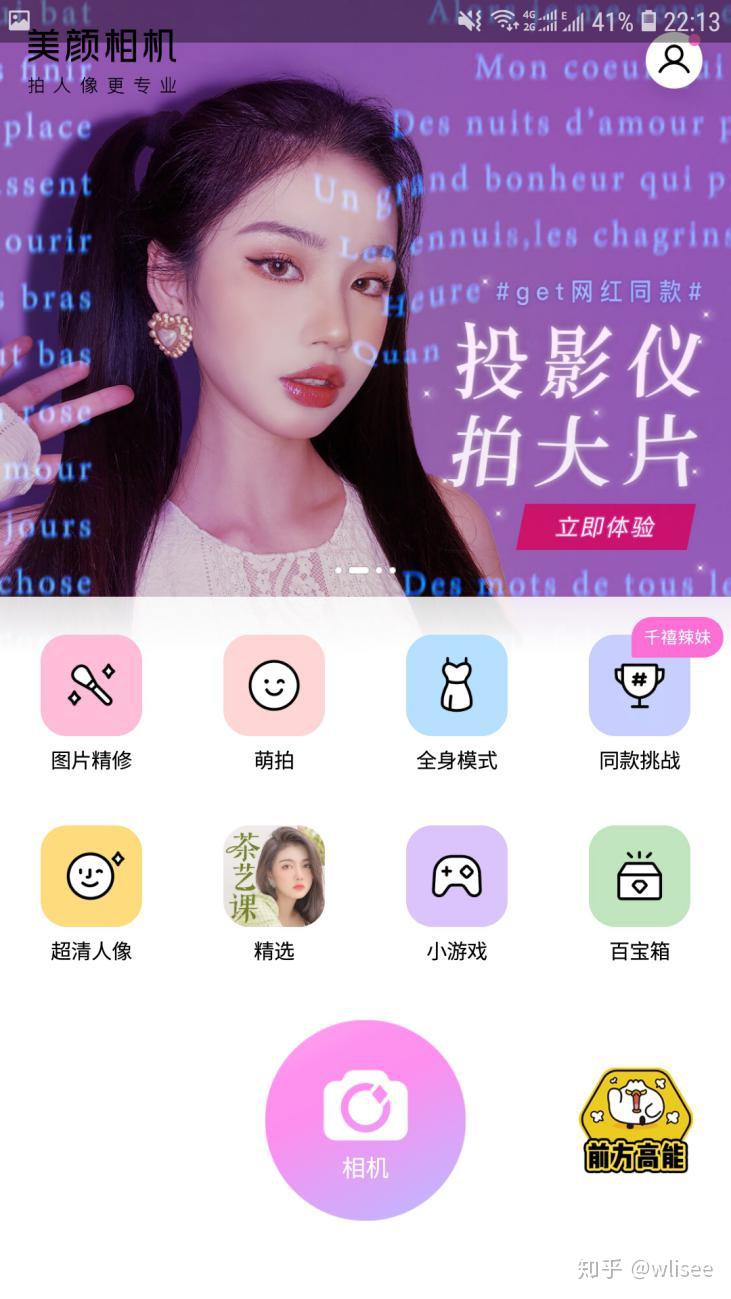The image size is (731, 1299).
Task: Tap the 知乎 @wlisee watermark
Action: 645,1266
